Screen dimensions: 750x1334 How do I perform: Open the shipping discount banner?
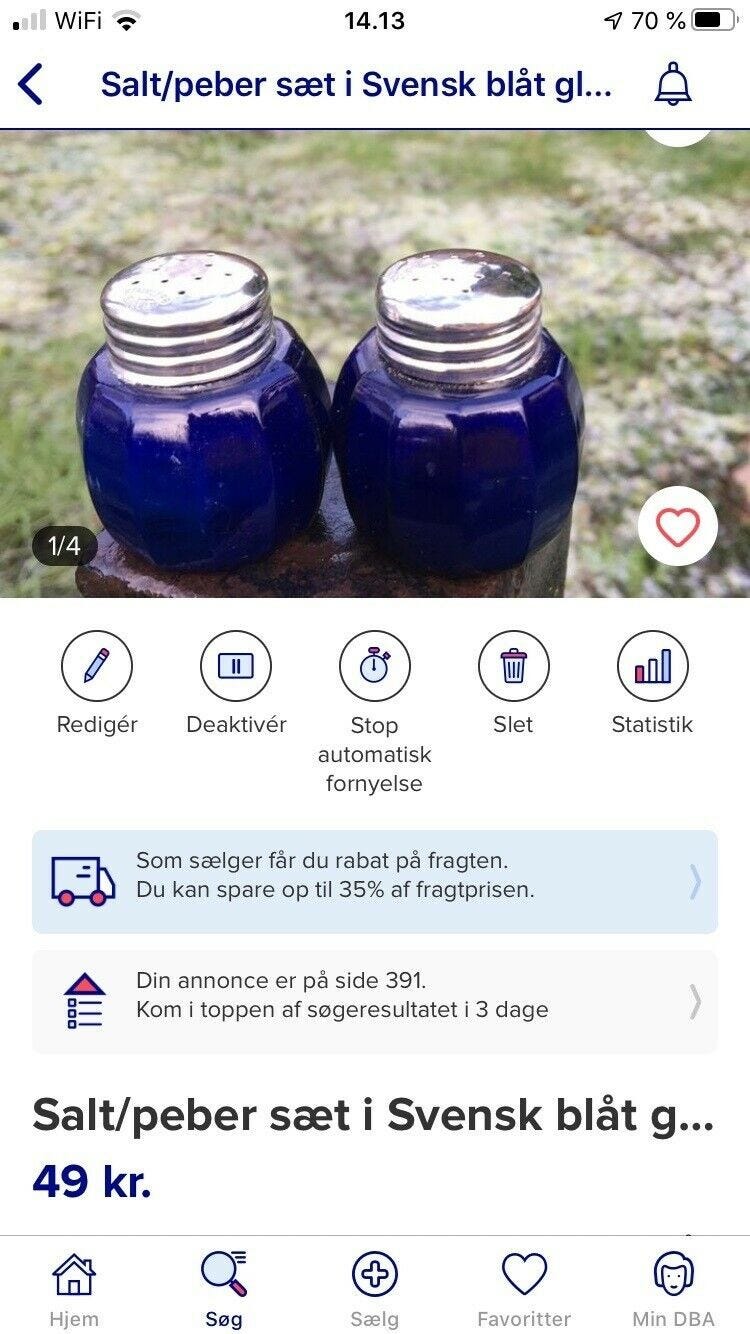[374, 882]
